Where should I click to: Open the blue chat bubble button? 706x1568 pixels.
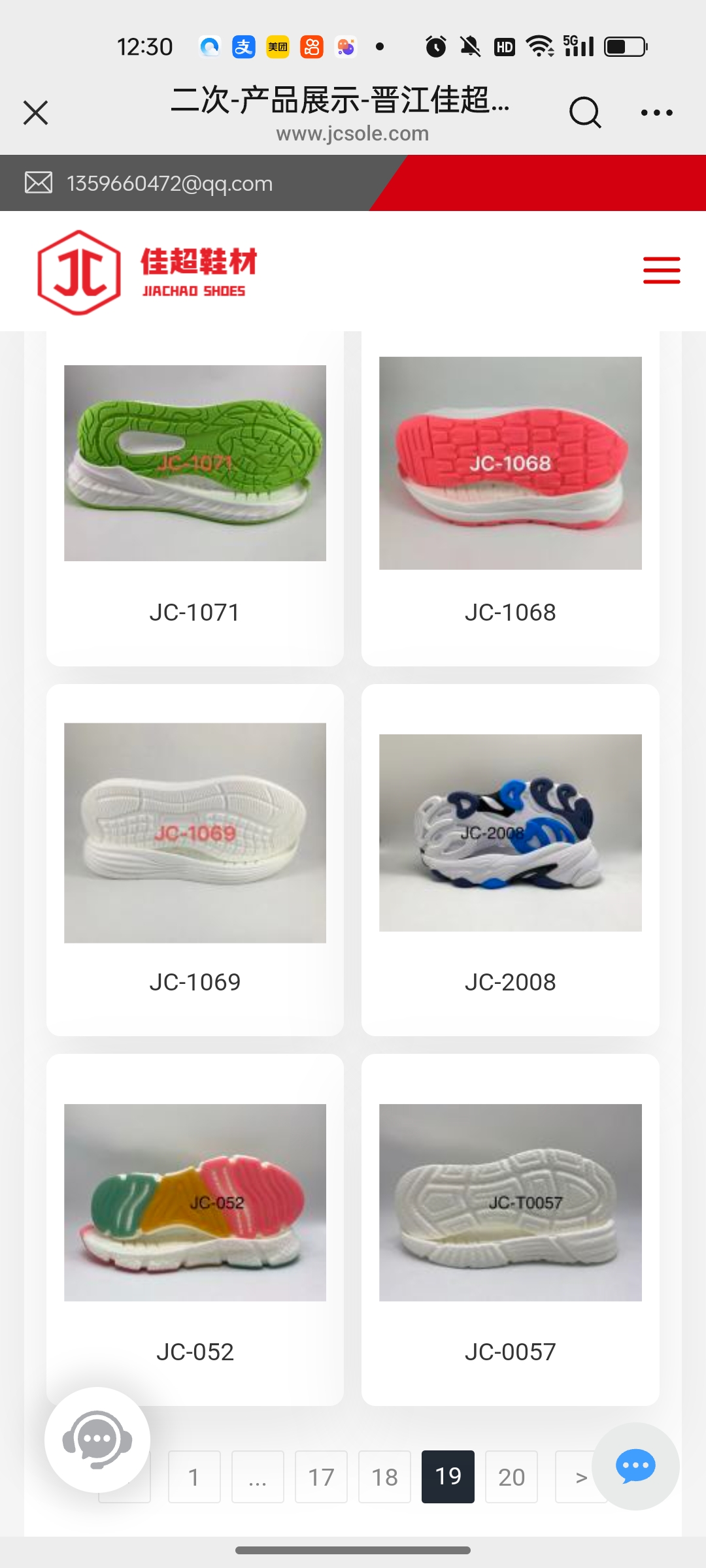(x=635, y=1466)
